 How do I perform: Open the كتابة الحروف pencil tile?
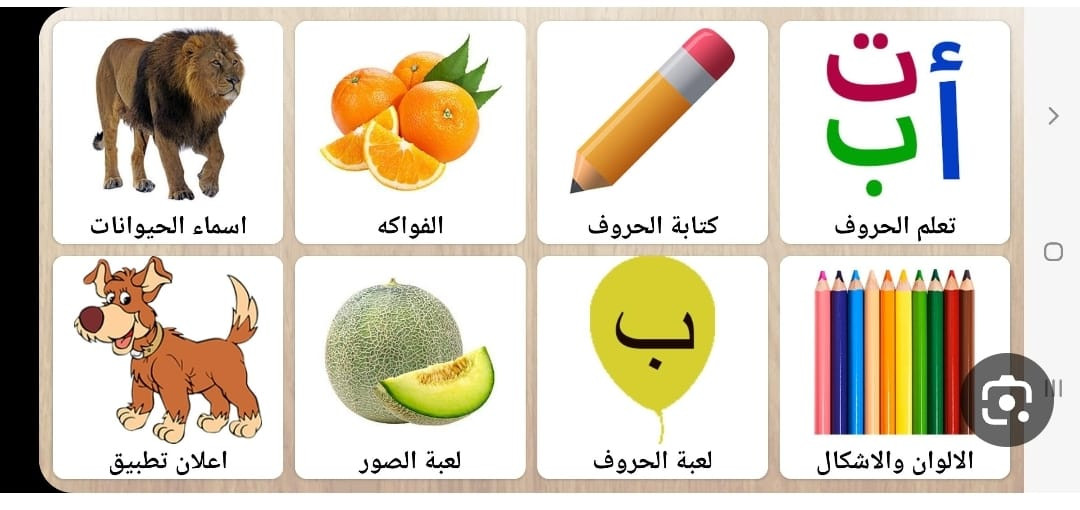tap(652, 132)
